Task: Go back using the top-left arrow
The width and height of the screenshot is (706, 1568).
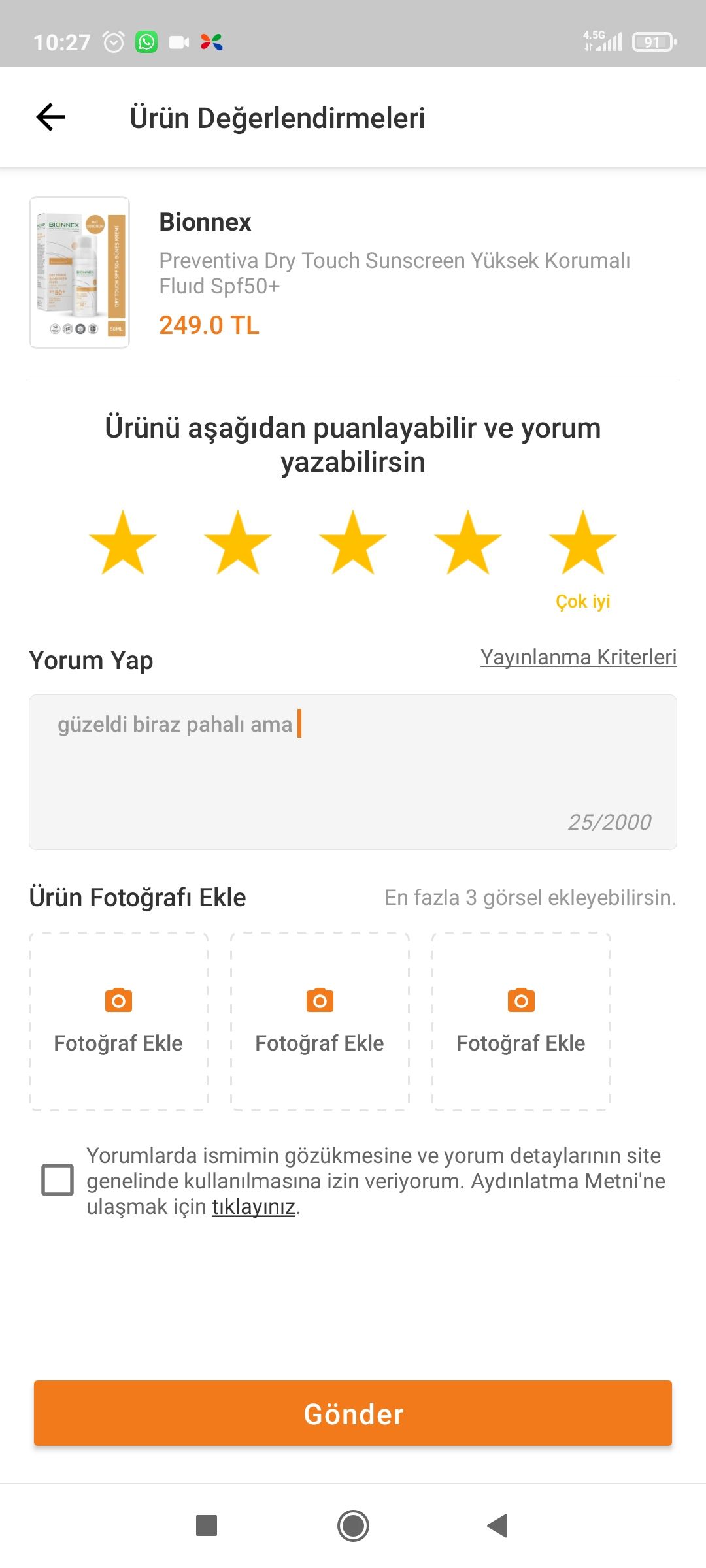Action: tap(50, 118)
